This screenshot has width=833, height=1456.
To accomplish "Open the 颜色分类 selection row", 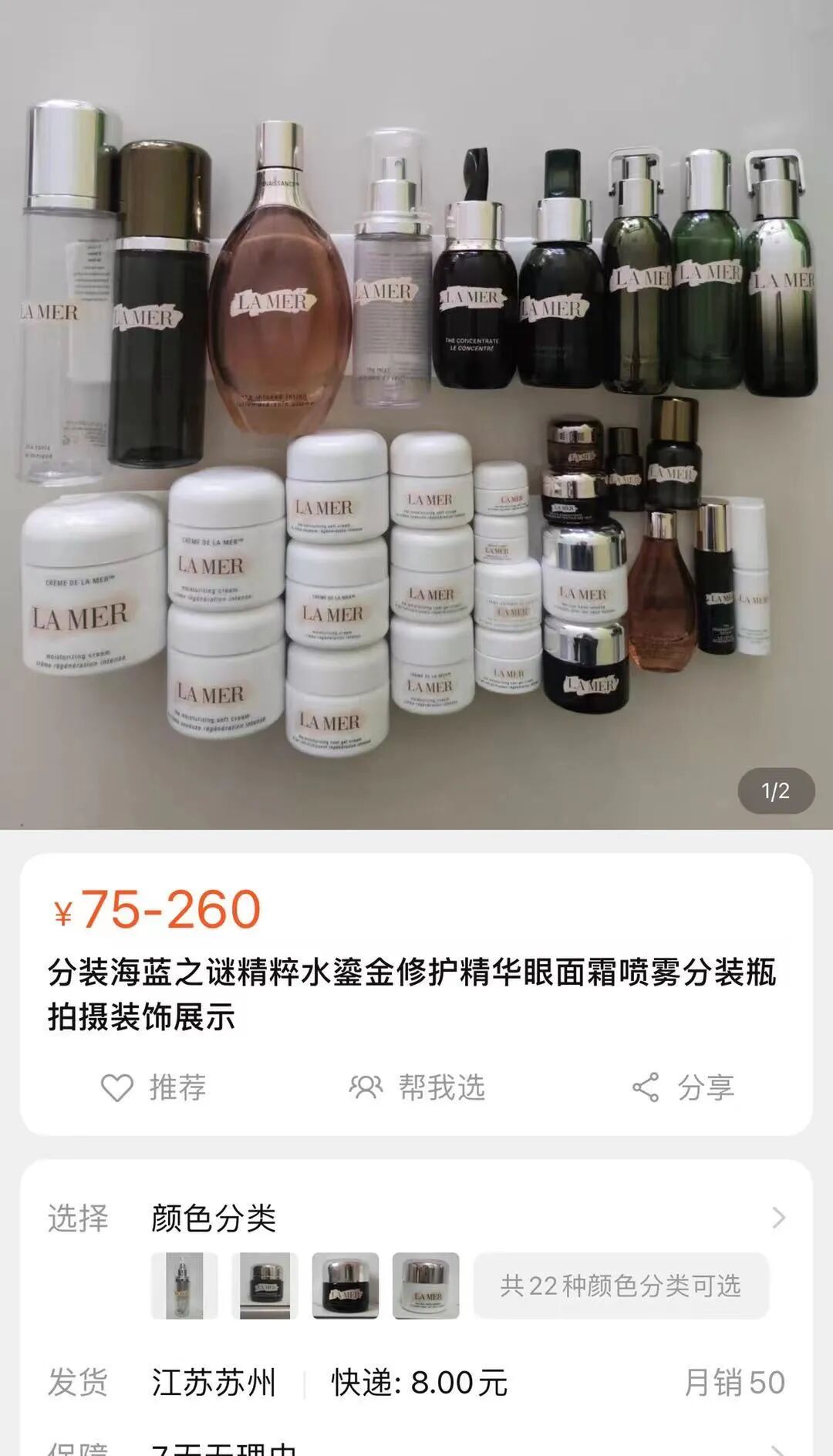I will [416, 1218].
